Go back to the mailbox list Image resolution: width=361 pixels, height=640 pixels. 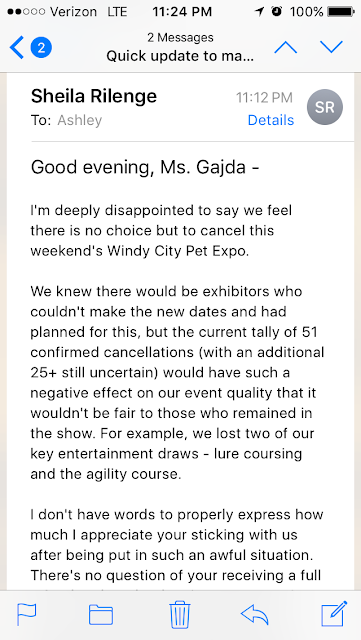pyautogui.click(x=29, y=48)
